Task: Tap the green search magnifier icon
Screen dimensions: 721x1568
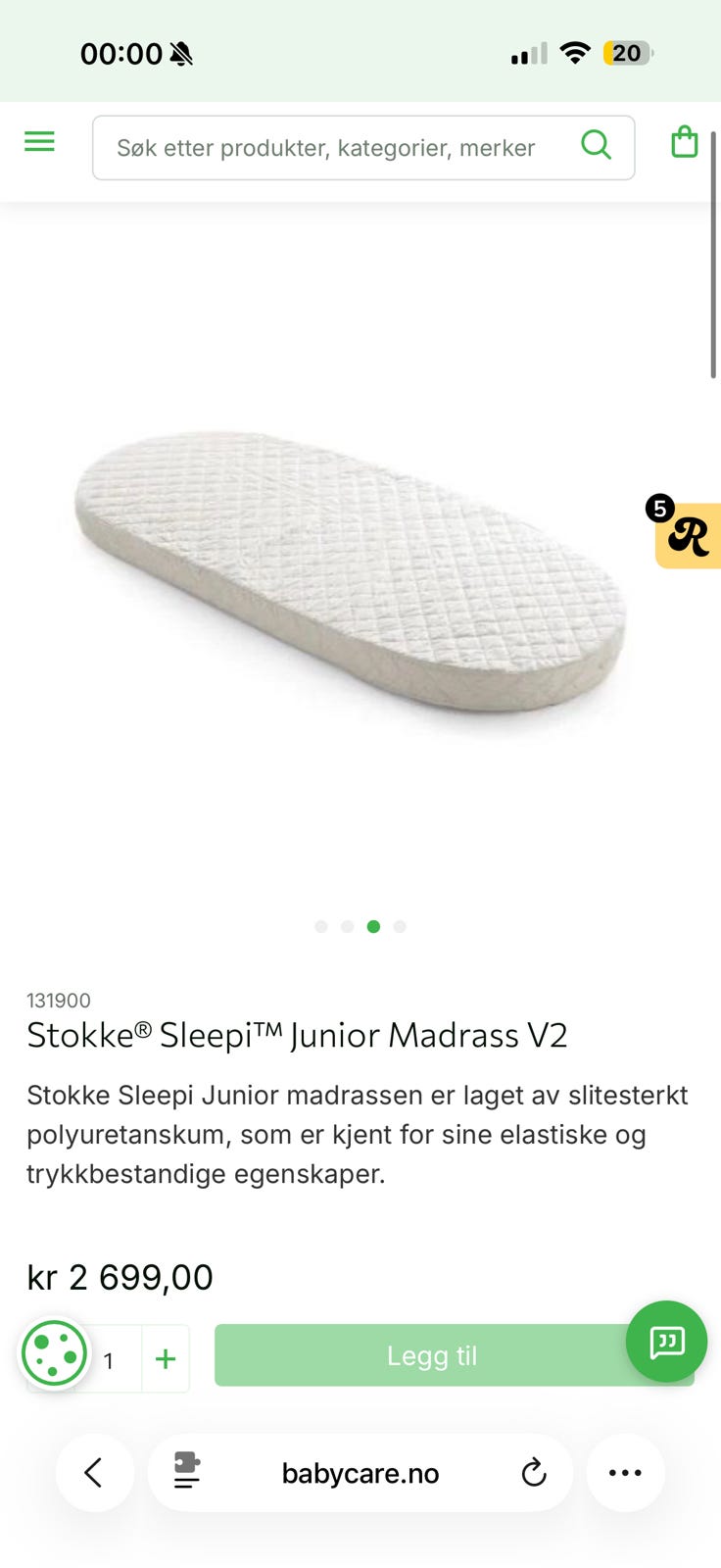Action: 596,145
